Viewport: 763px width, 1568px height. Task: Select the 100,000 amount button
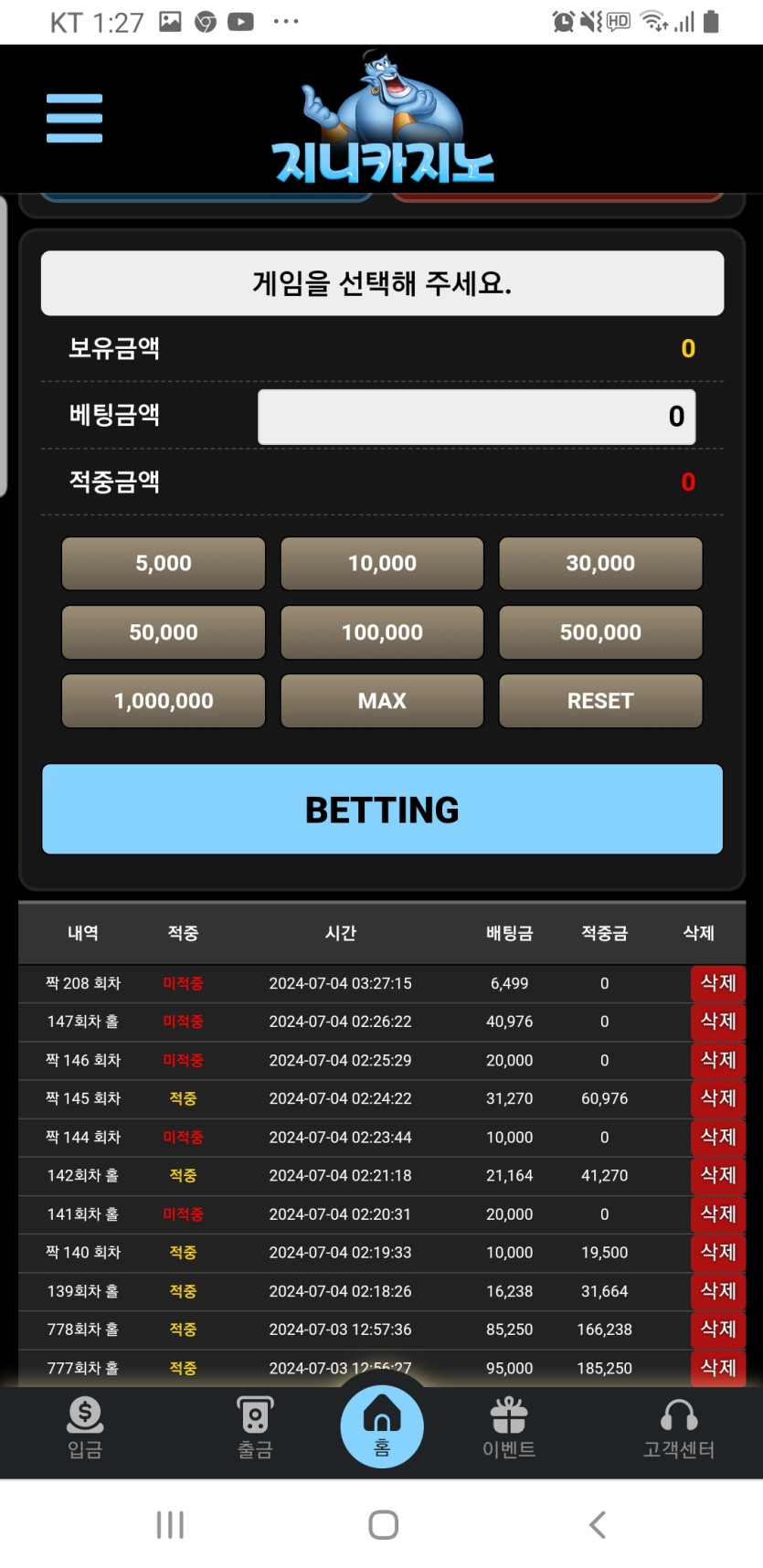pyautogui.click(x=382, y=631)
